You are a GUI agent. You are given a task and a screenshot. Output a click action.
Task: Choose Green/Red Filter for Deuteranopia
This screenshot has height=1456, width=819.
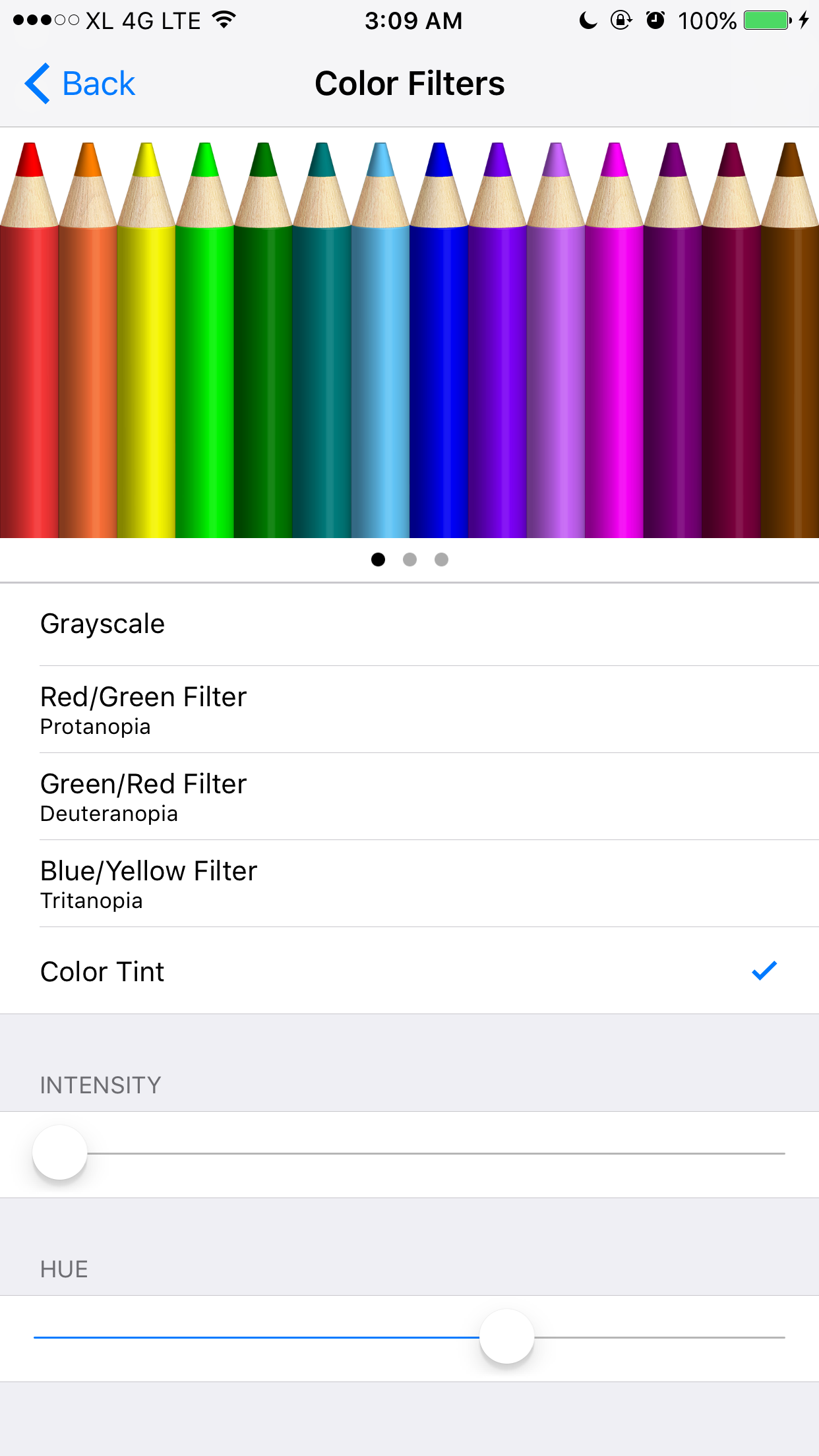tap(409, 797)
